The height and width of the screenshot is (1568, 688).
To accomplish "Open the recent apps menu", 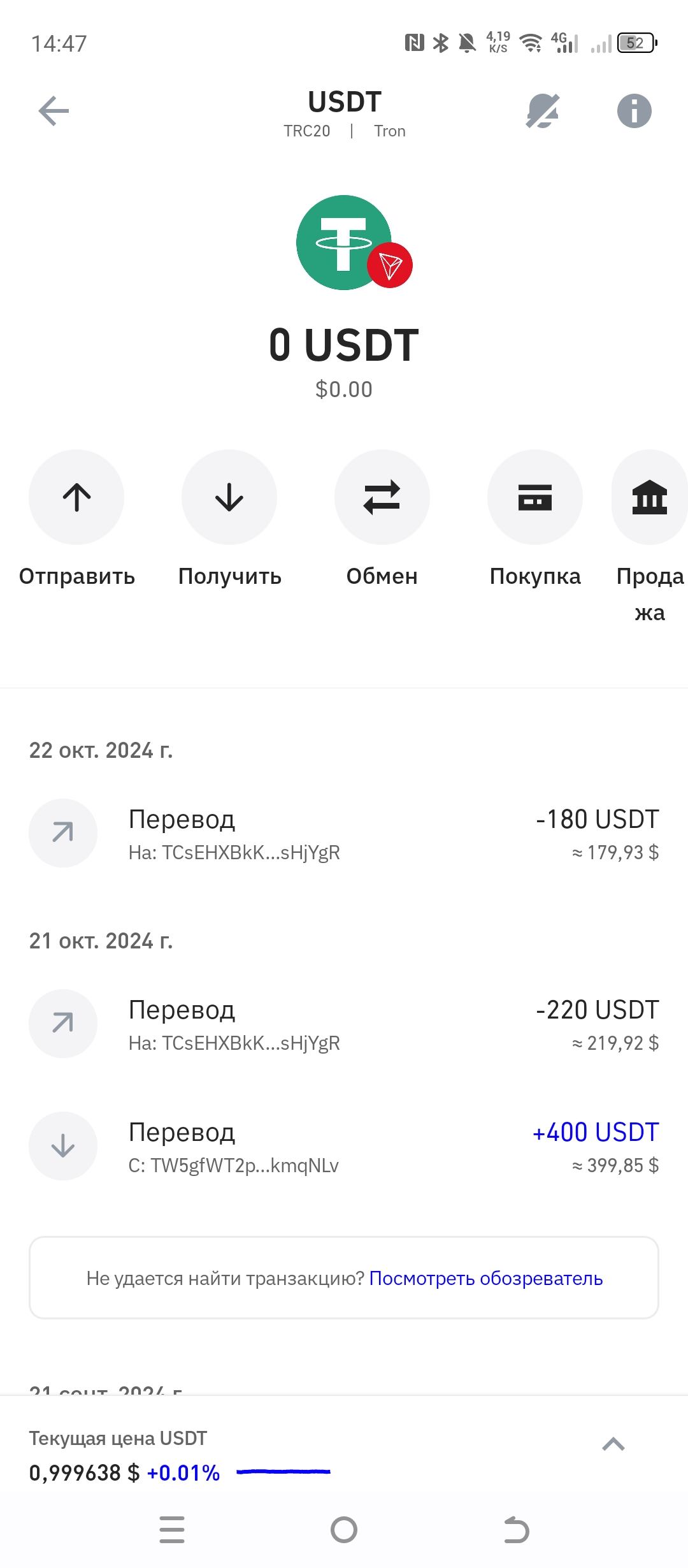I will click(x=172, y=1530).
